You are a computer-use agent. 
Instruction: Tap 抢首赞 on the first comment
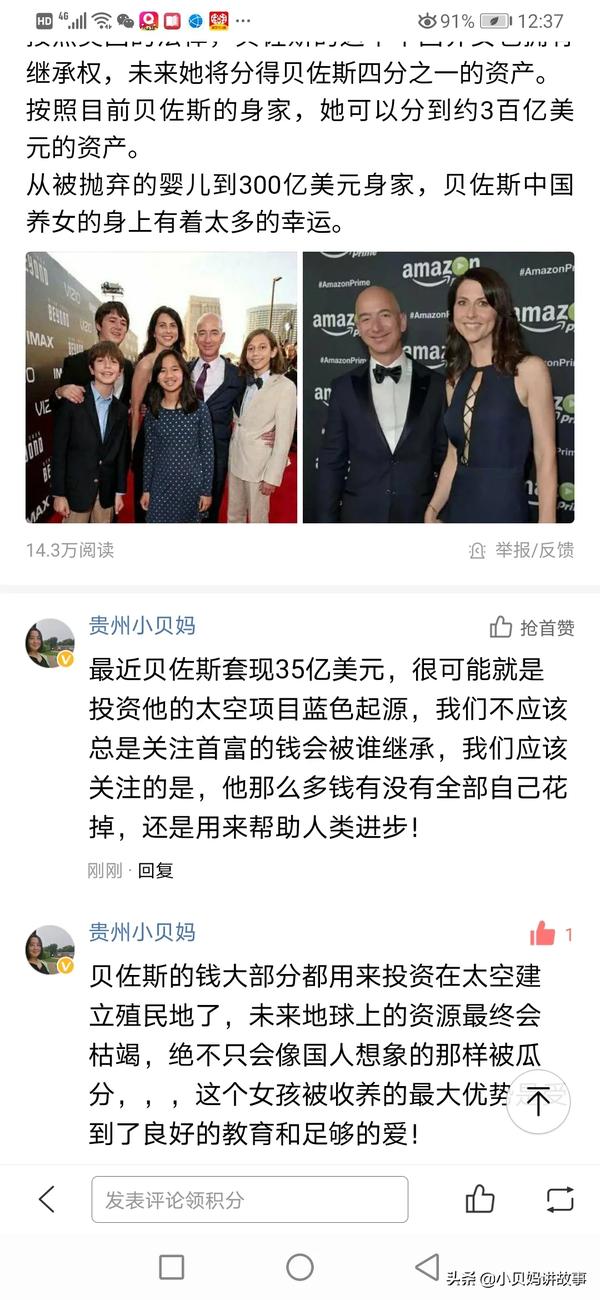(x=532, y=628)
